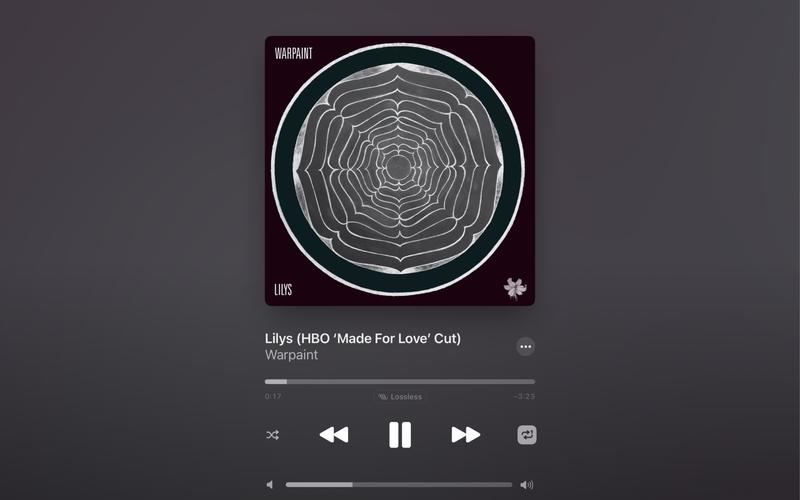800x500 pixels.
Task: Set max volume via loud speaker icon
Action: pos(527,485)
